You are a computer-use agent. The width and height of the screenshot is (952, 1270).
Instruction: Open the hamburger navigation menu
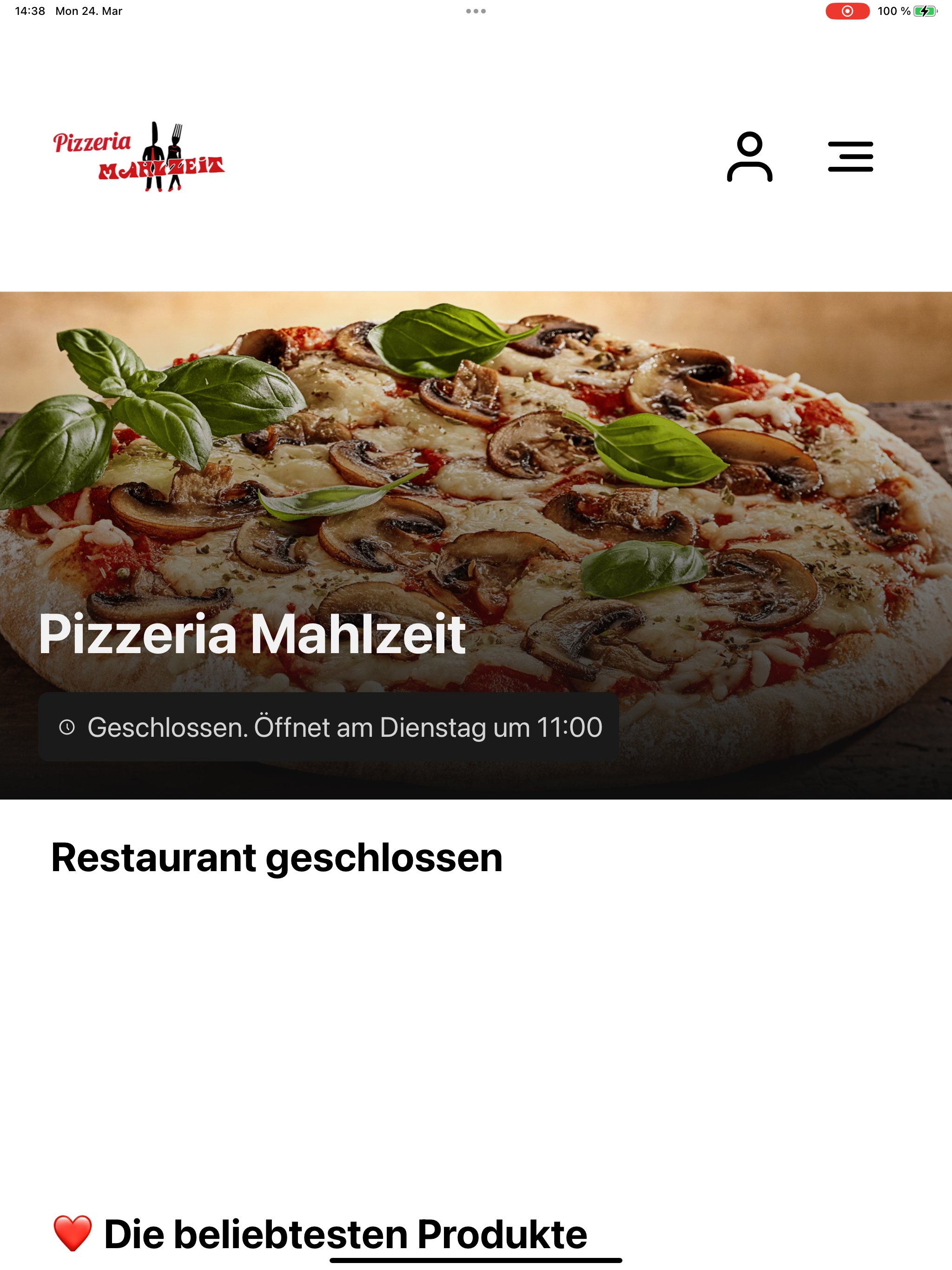pyautogui.click(x=850, y=157)
